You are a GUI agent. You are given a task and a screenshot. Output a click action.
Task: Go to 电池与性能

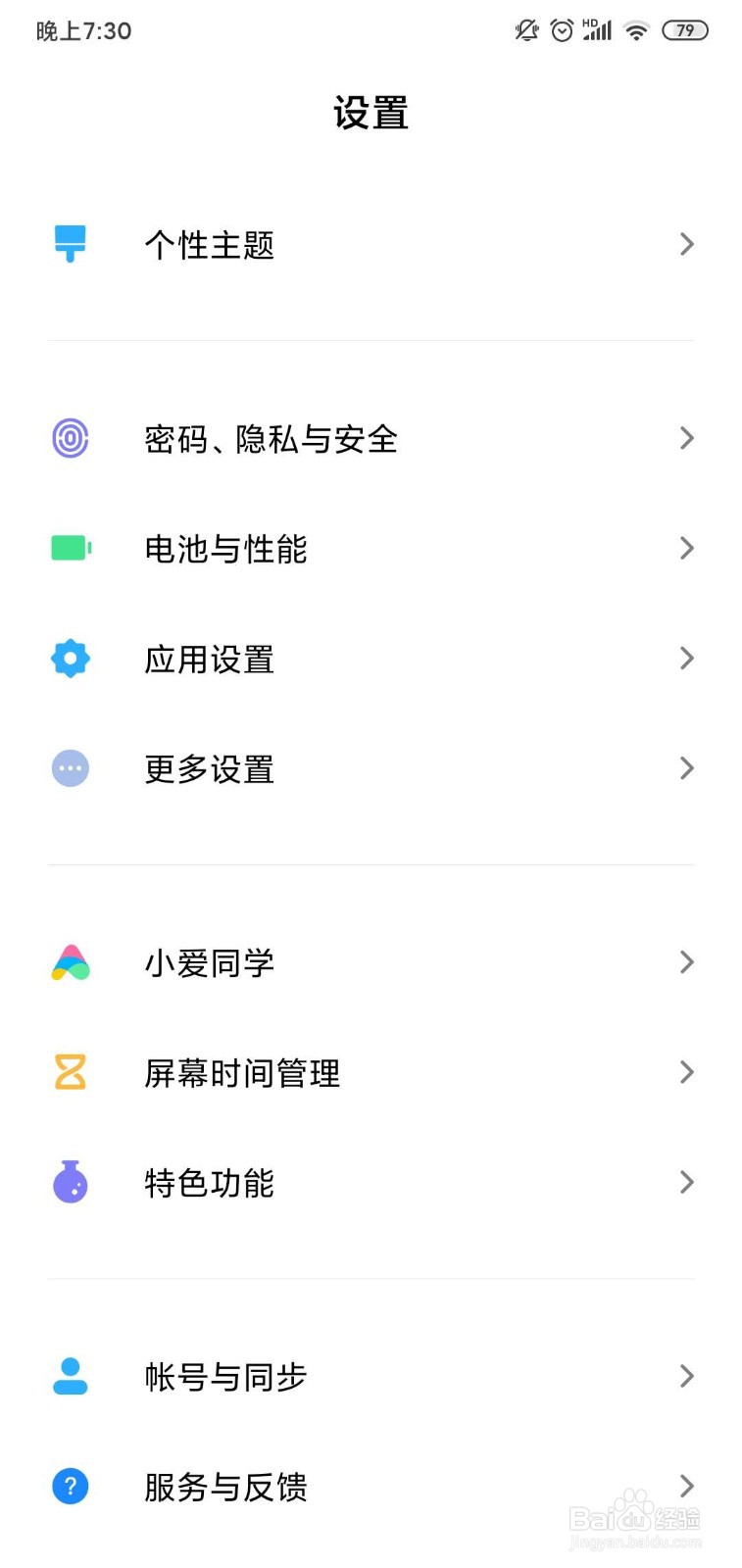pos(371,548)
